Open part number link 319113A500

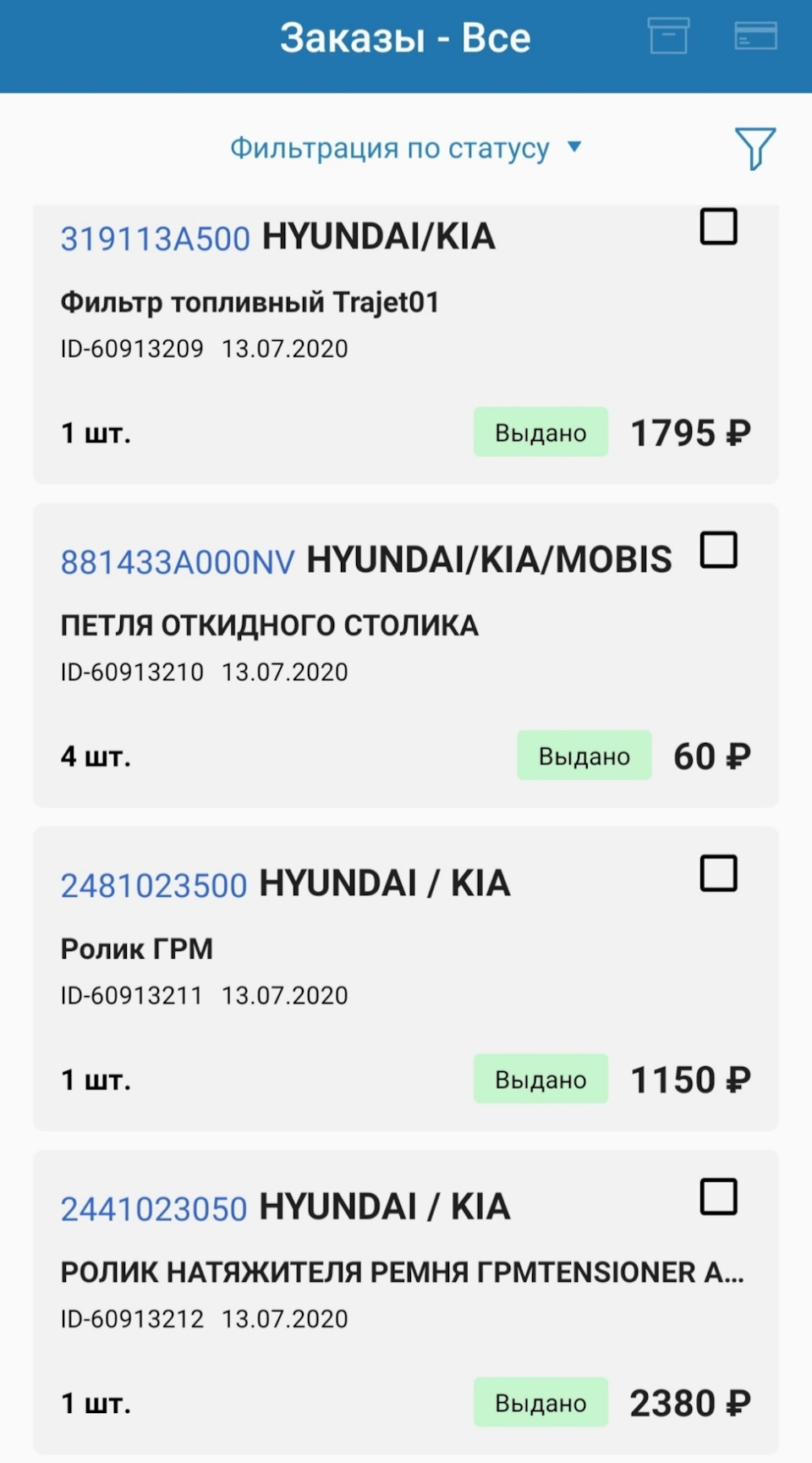pyautogui.click(x=156, y=239)
